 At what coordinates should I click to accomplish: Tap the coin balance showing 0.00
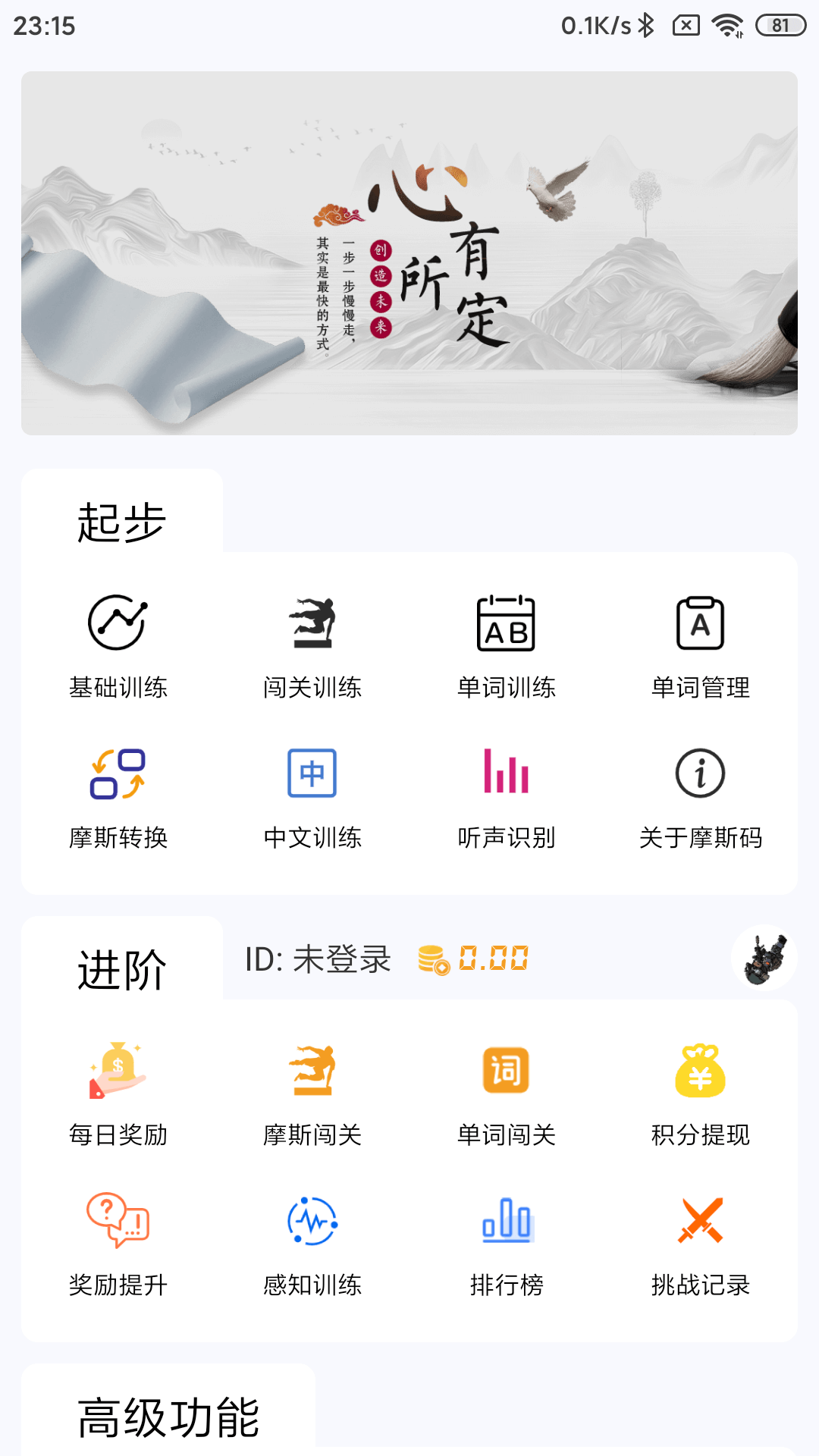pos(474,959)
